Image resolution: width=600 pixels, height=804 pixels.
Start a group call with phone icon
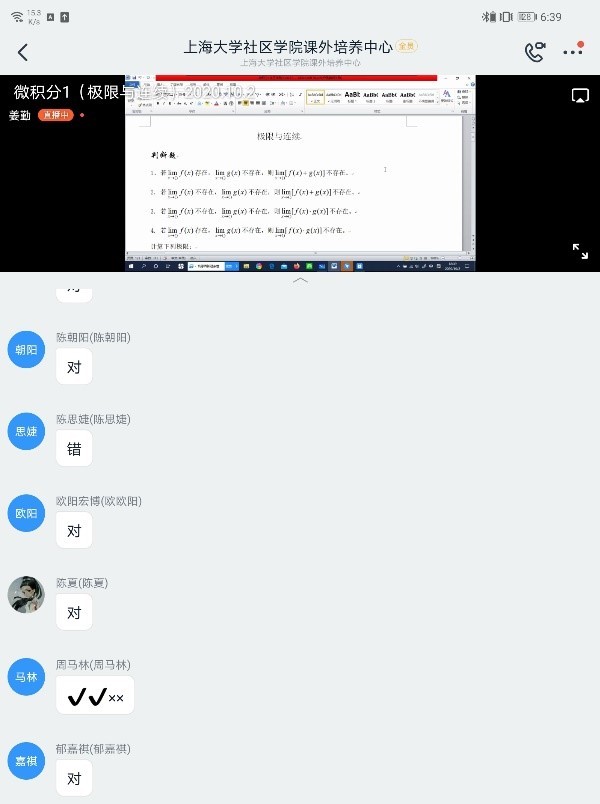tap(535, 52)
